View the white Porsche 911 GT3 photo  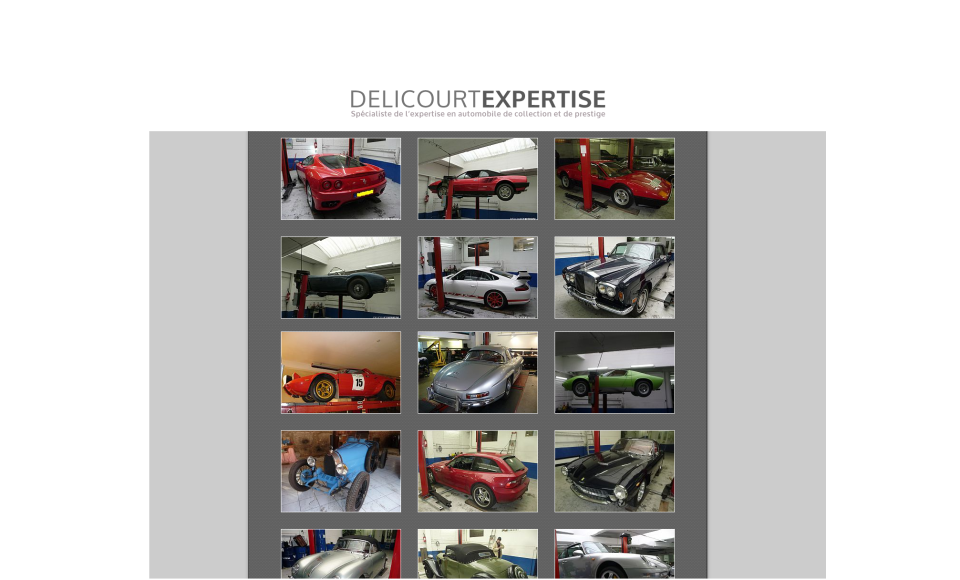pyautogui.click(x=477, y=277)
